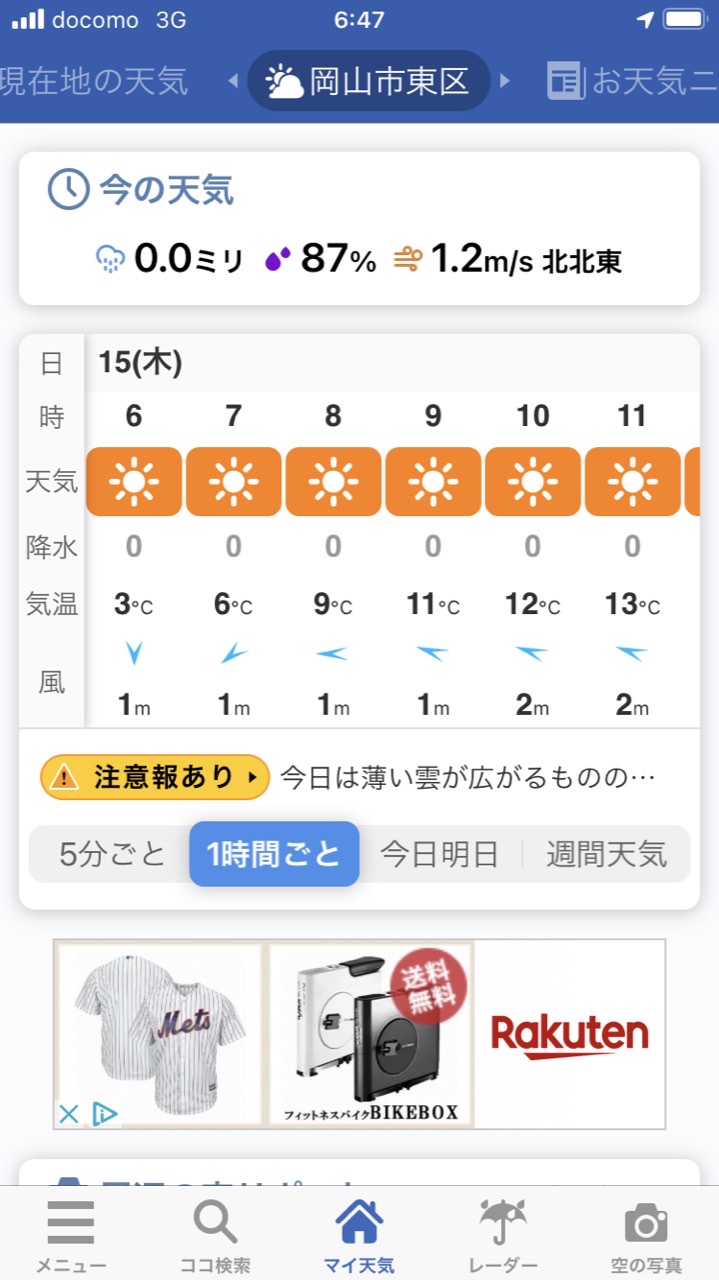
Task: Tap the left arrow beside 岡山市東区
Action: [x=234, y=81]
